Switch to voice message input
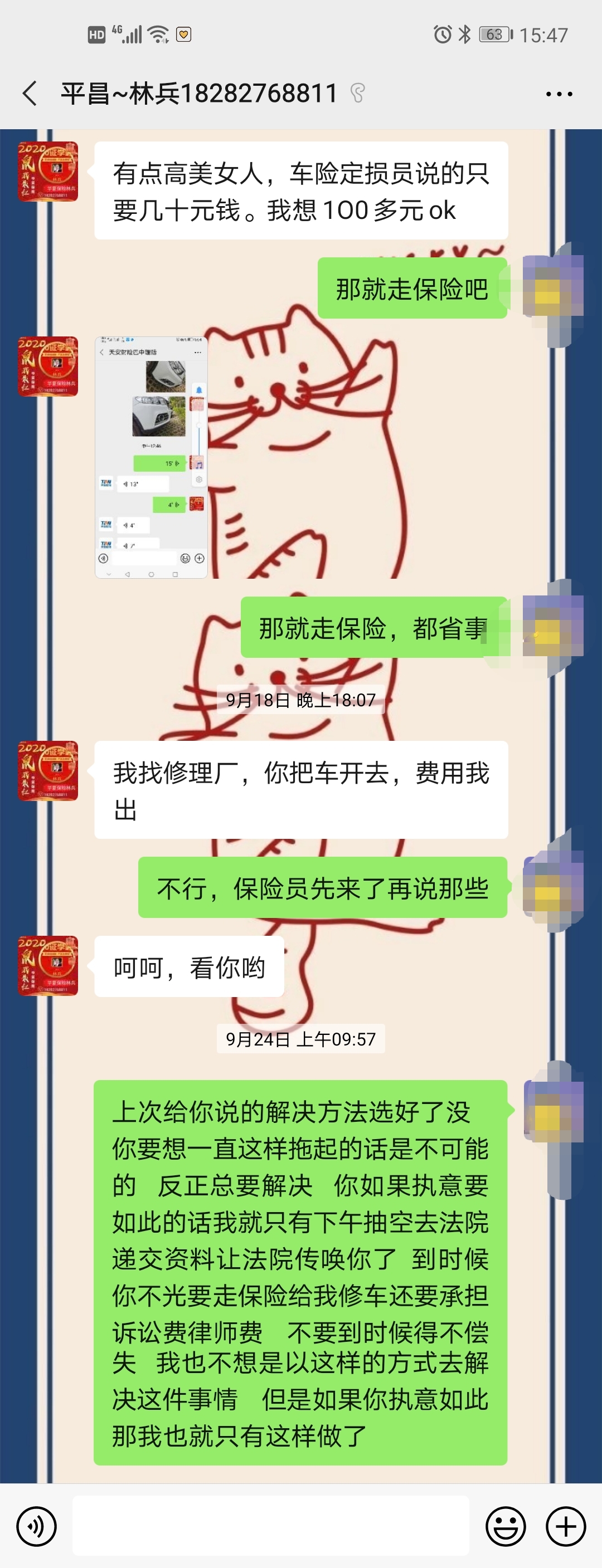 tap(37, 1526)
